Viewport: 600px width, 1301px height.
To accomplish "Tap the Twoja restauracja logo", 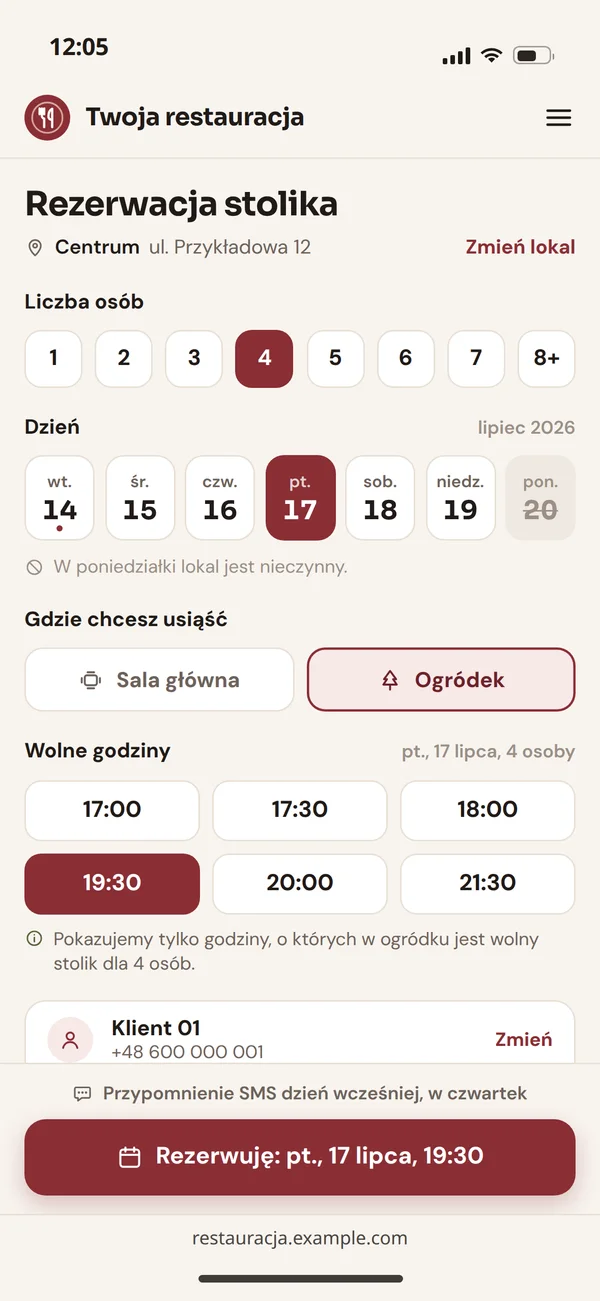I will tap(47, 118).
